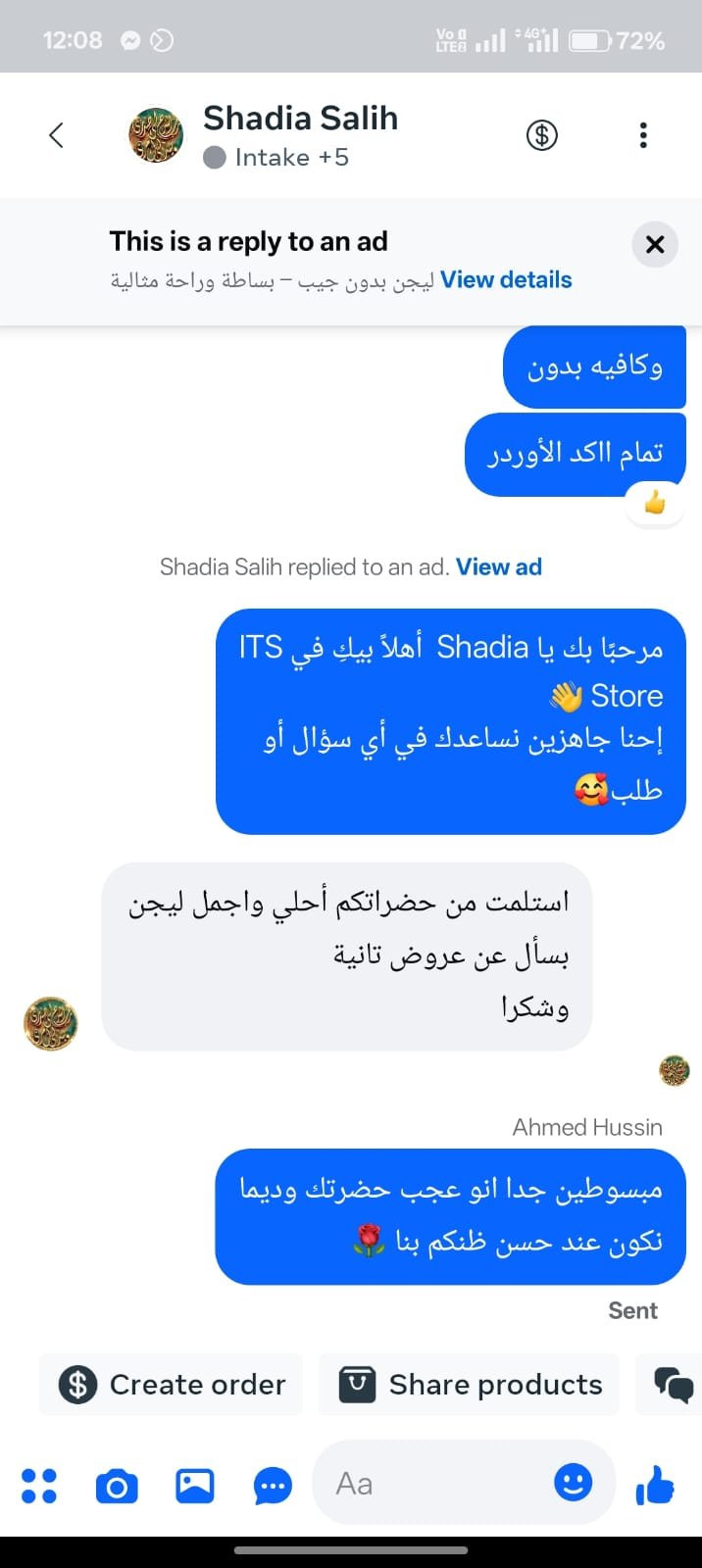
Task: Send a thumbs-up like
Action: click(x=655, y=1486)
